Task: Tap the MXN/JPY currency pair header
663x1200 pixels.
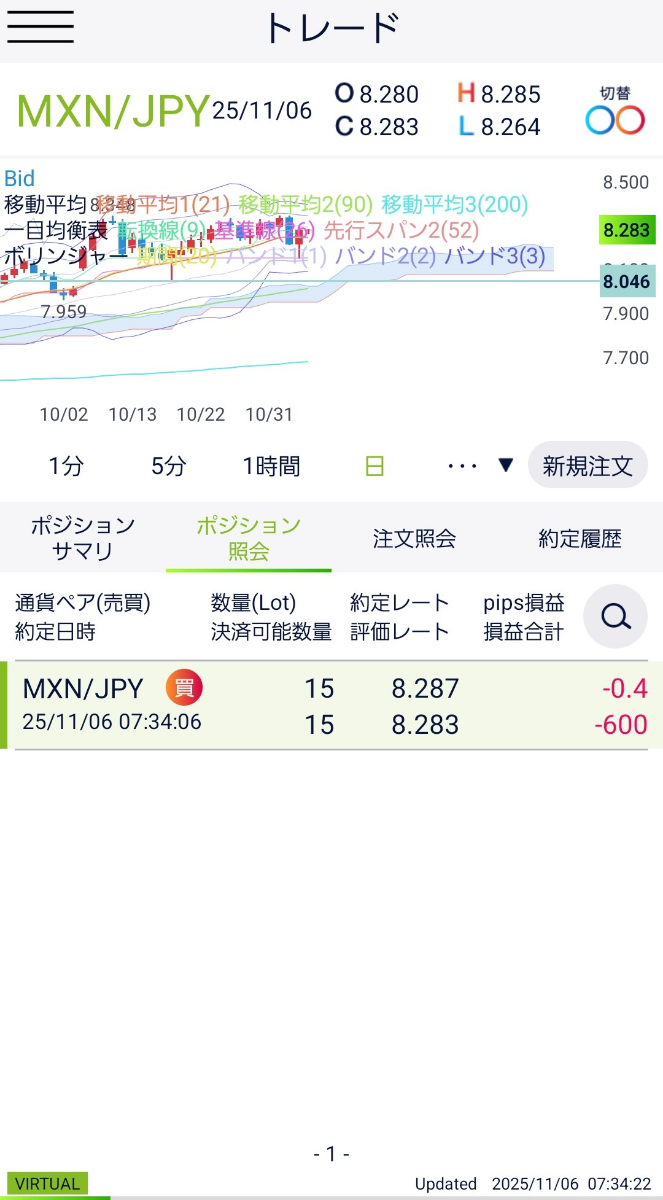Action: (x=112, y=111)
